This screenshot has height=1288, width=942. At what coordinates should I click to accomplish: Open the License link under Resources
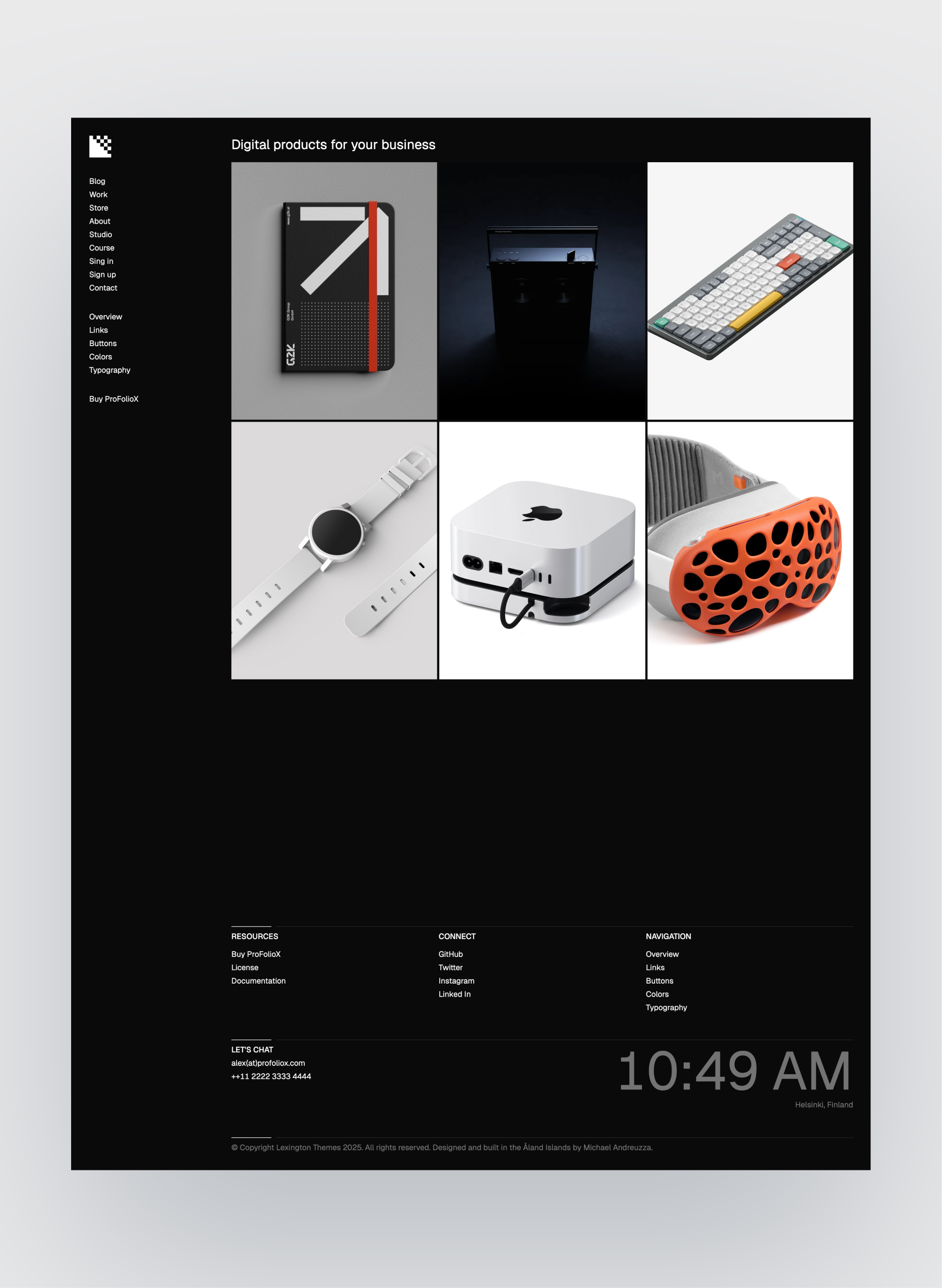[x=245, y=968]
